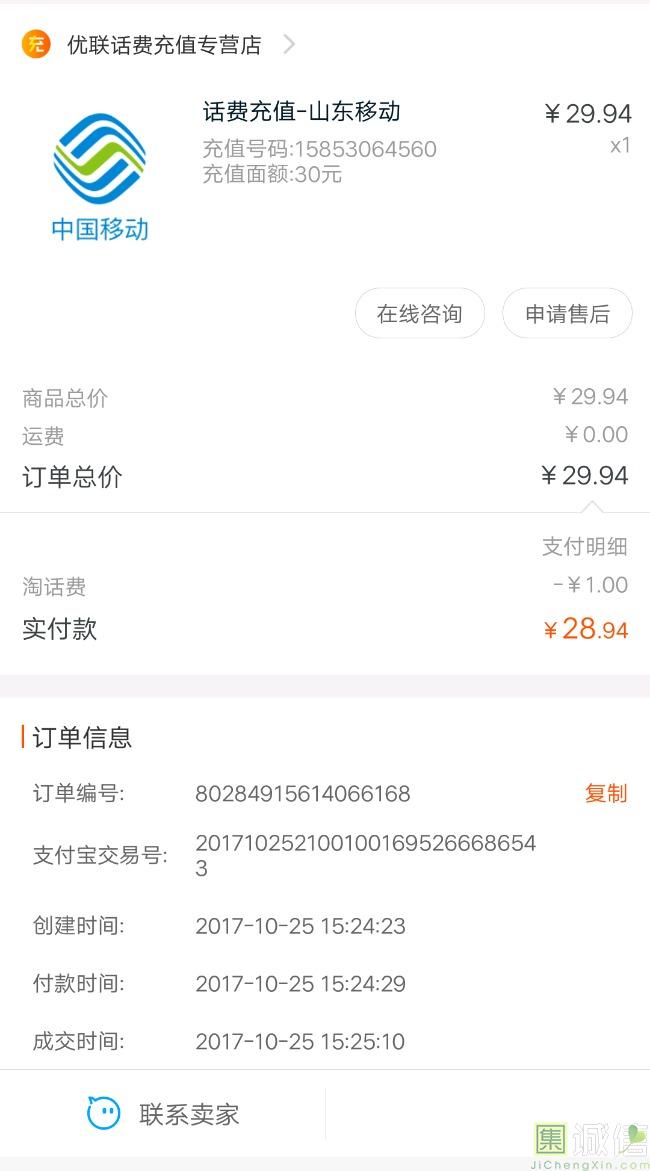The width and height of the screenshot is (650, 1171).
Task: Contact the seller via 联系卖家
Action: point(164,1114)
